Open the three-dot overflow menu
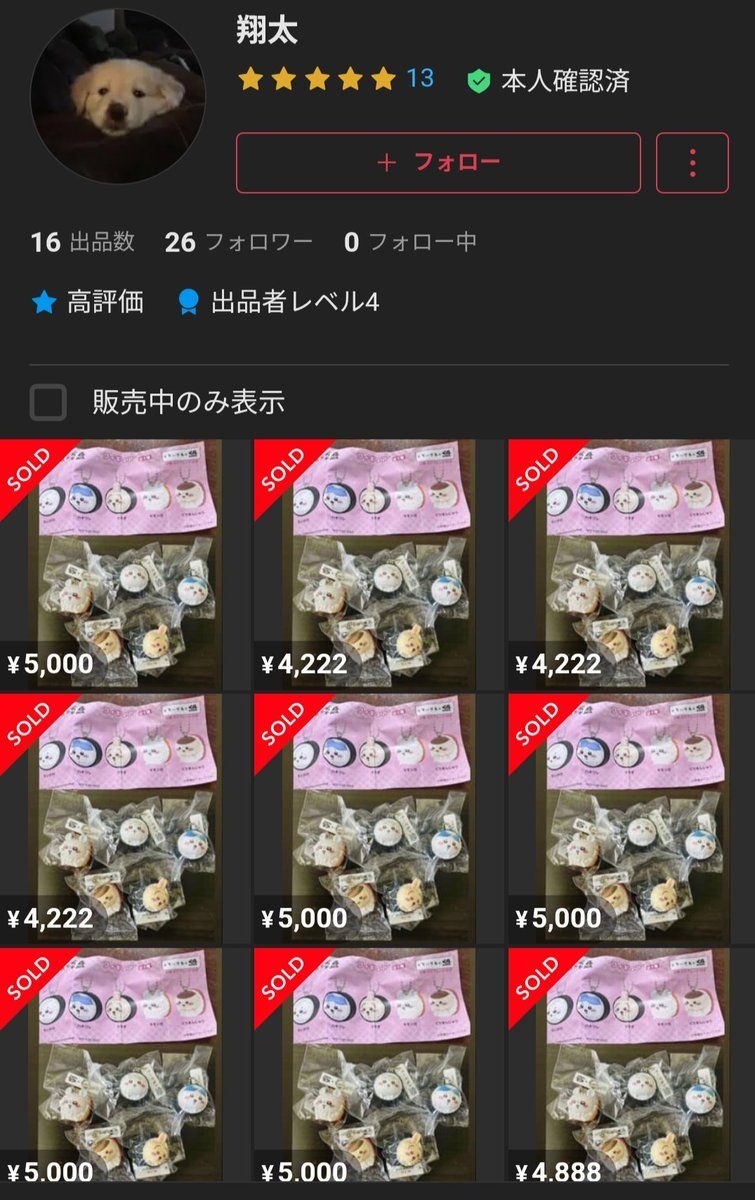The width and height of the screenshot is (755, 1200). tap(692, 162)
